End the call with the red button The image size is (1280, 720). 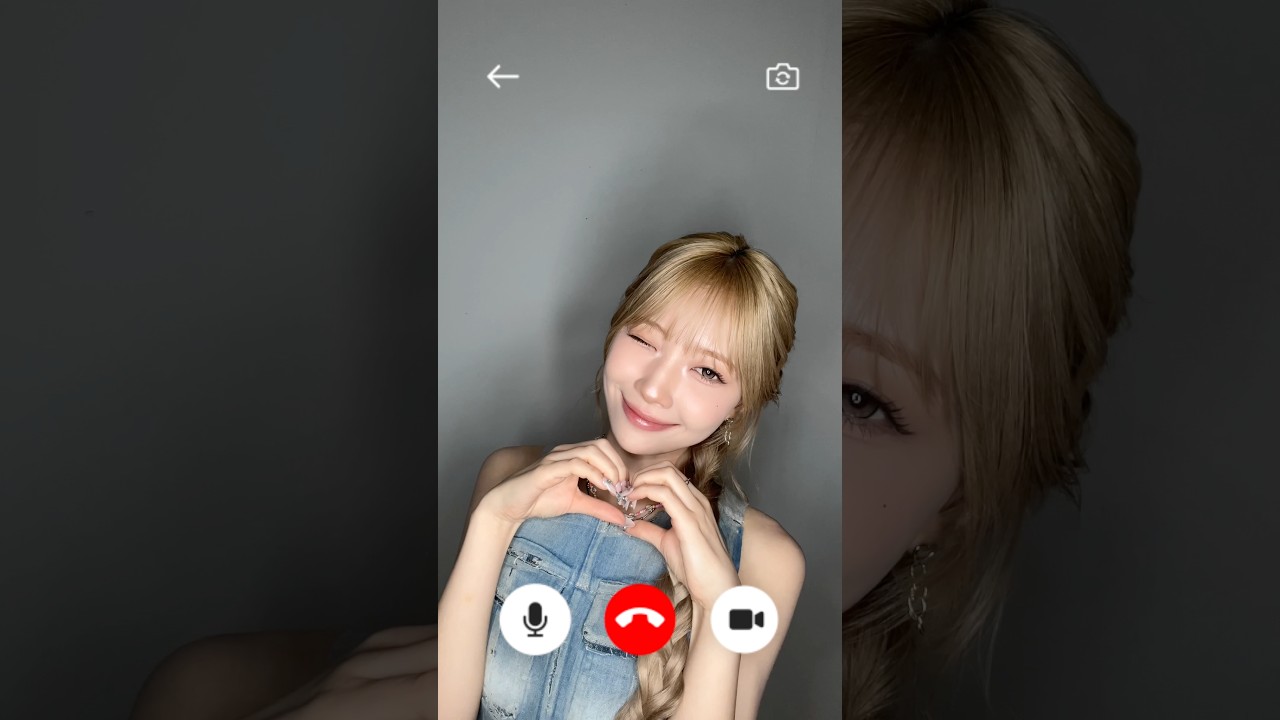tap(640, 620)
